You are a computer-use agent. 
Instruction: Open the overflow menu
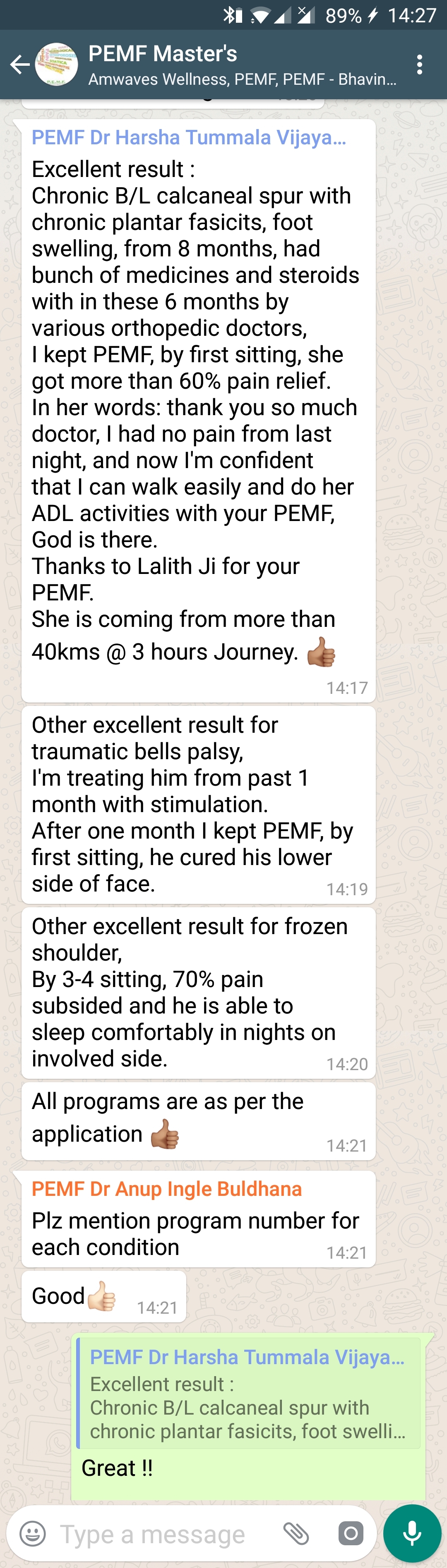coord(420,65)
